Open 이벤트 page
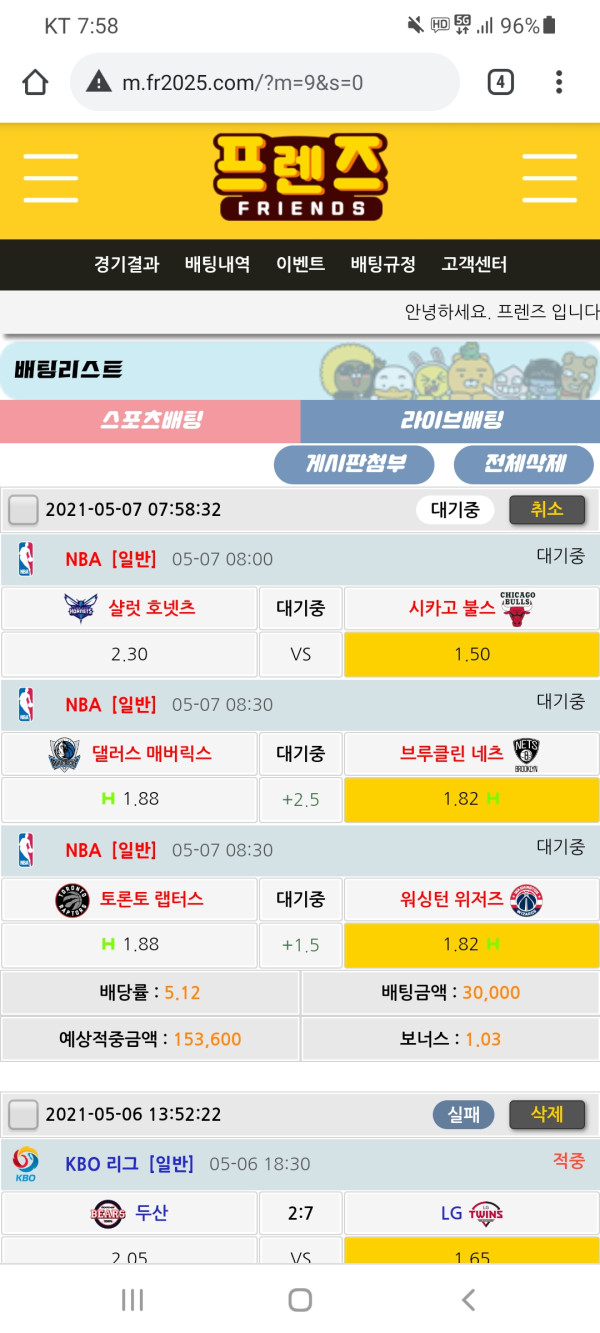Viewport: 600px width, 1333px height. pyautogui.click(x=300, y=265)
